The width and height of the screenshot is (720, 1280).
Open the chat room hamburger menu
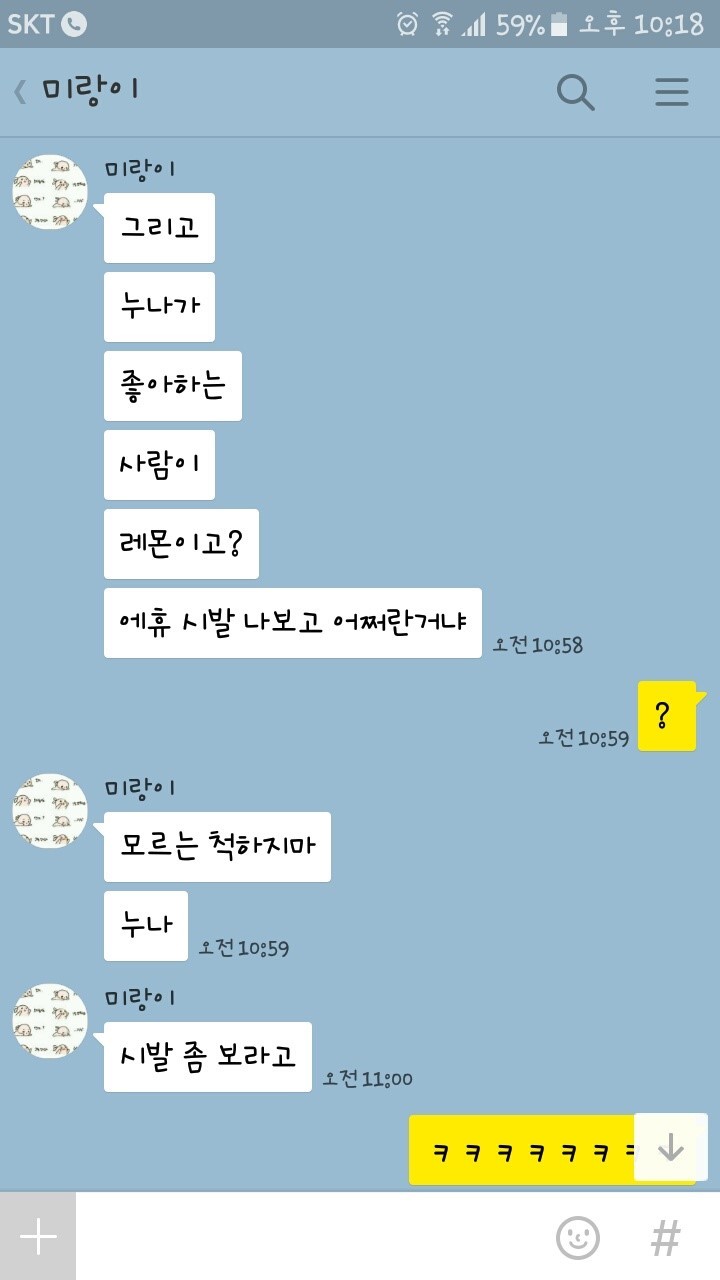tap(672, 92)
